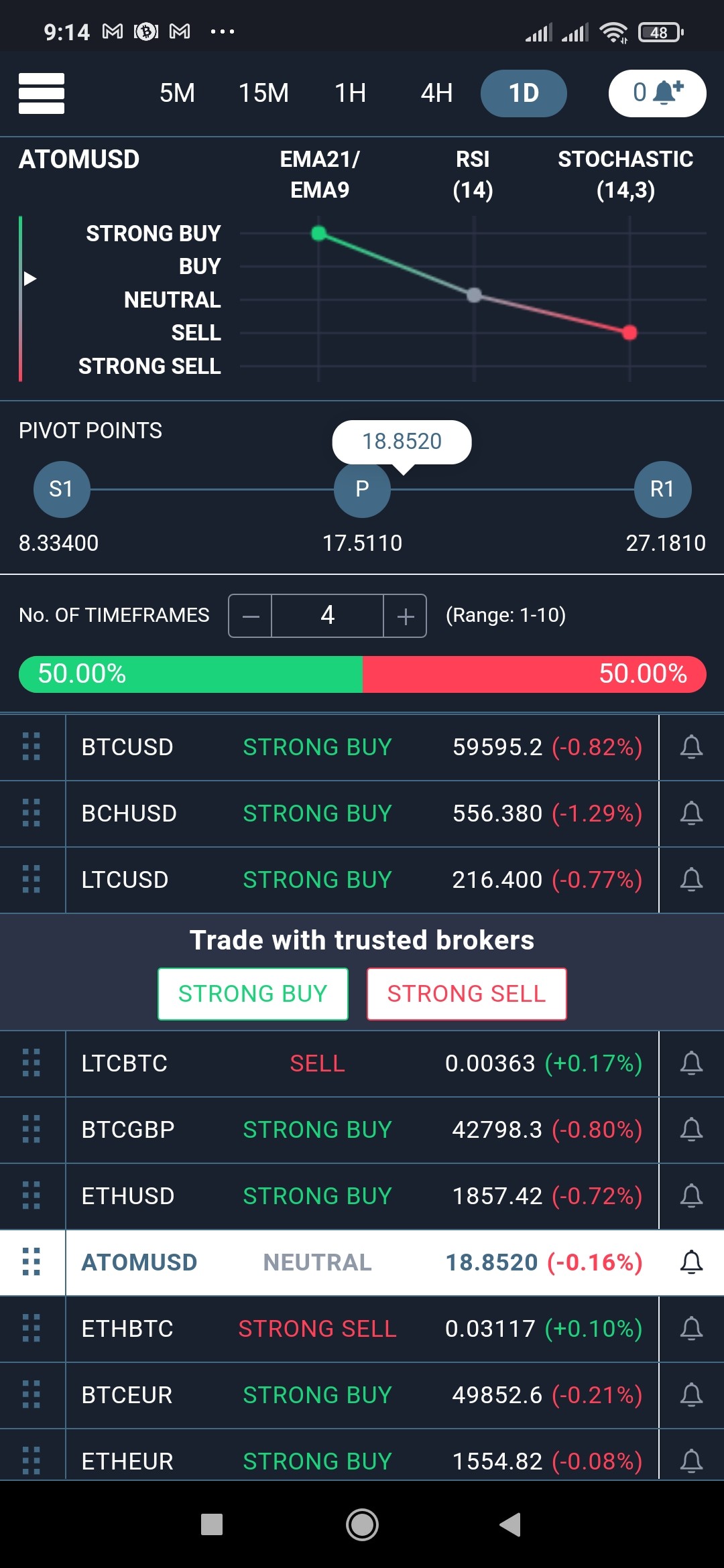Tap the bell icon for ETHUSD

tap(691, 1196)
